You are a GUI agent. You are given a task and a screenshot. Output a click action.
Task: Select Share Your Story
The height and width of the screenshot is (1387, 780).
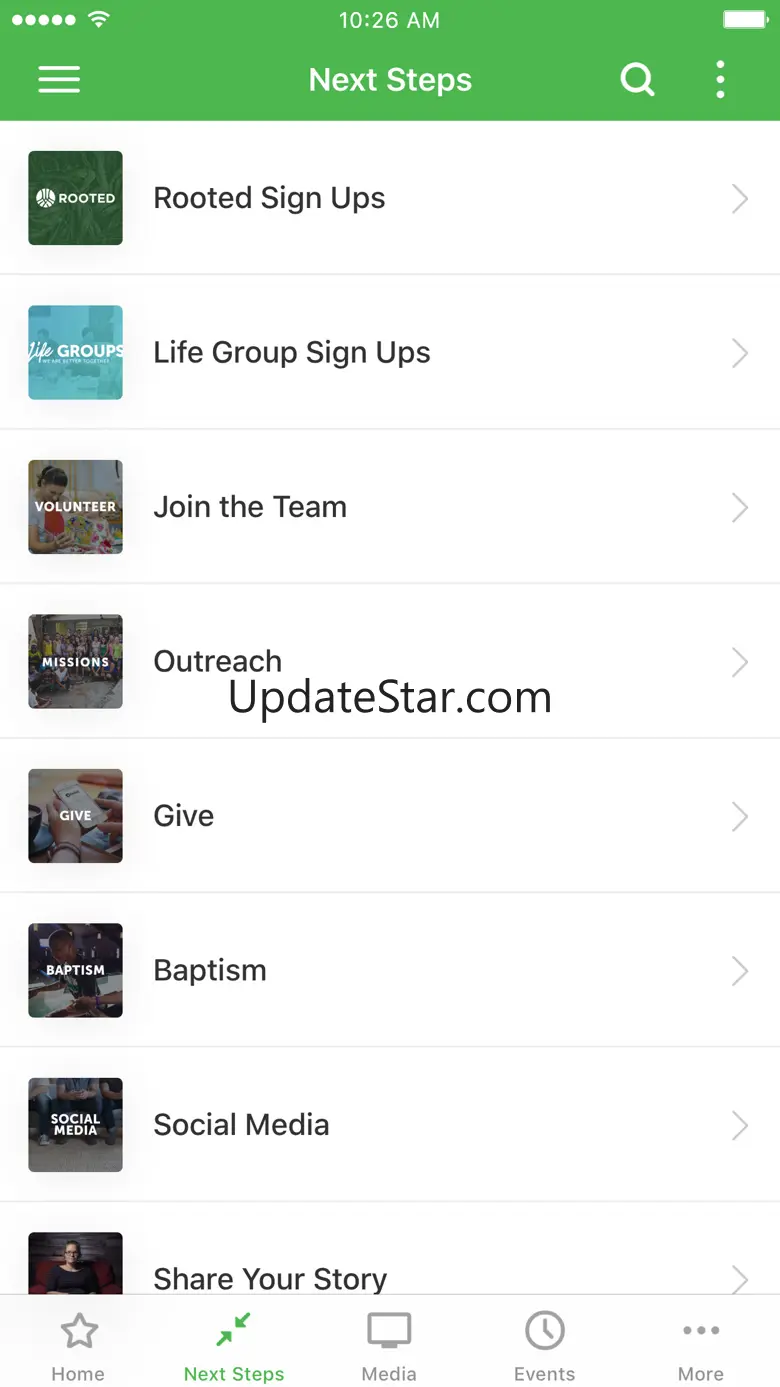point(389,1272)
